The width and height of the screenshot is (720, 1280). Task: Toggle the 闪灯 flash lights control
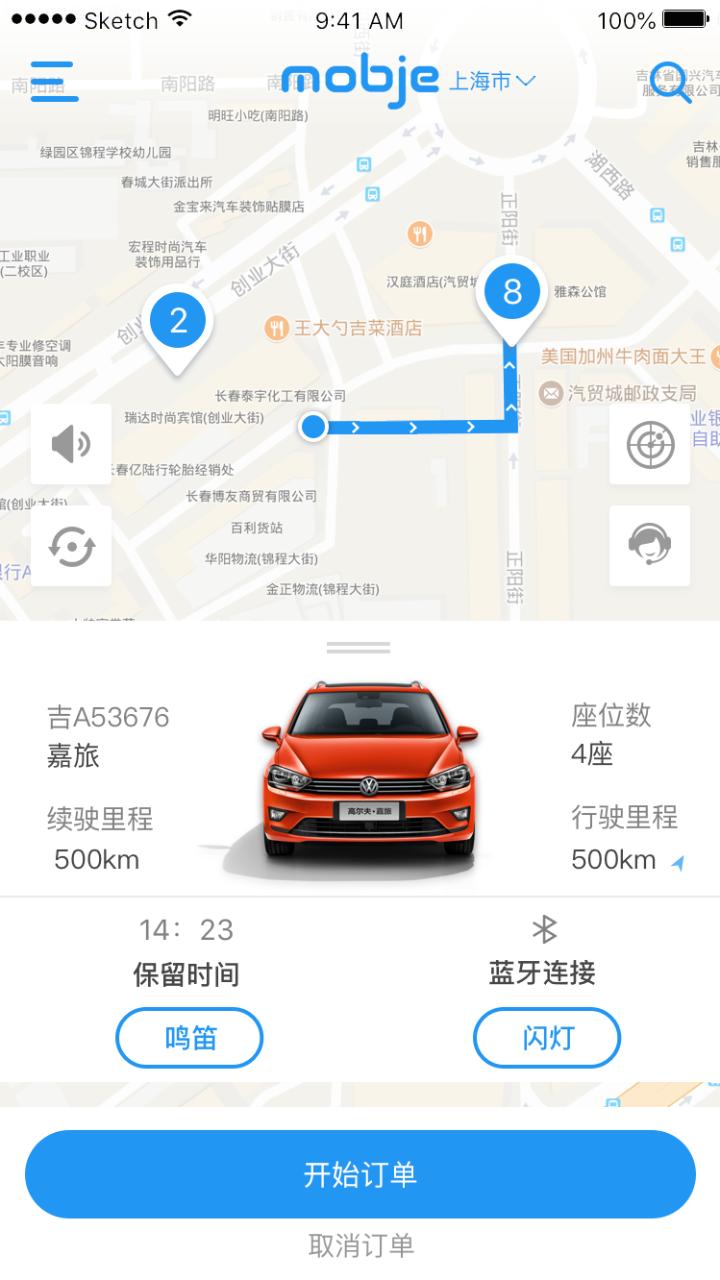[x=547, y=1038]
